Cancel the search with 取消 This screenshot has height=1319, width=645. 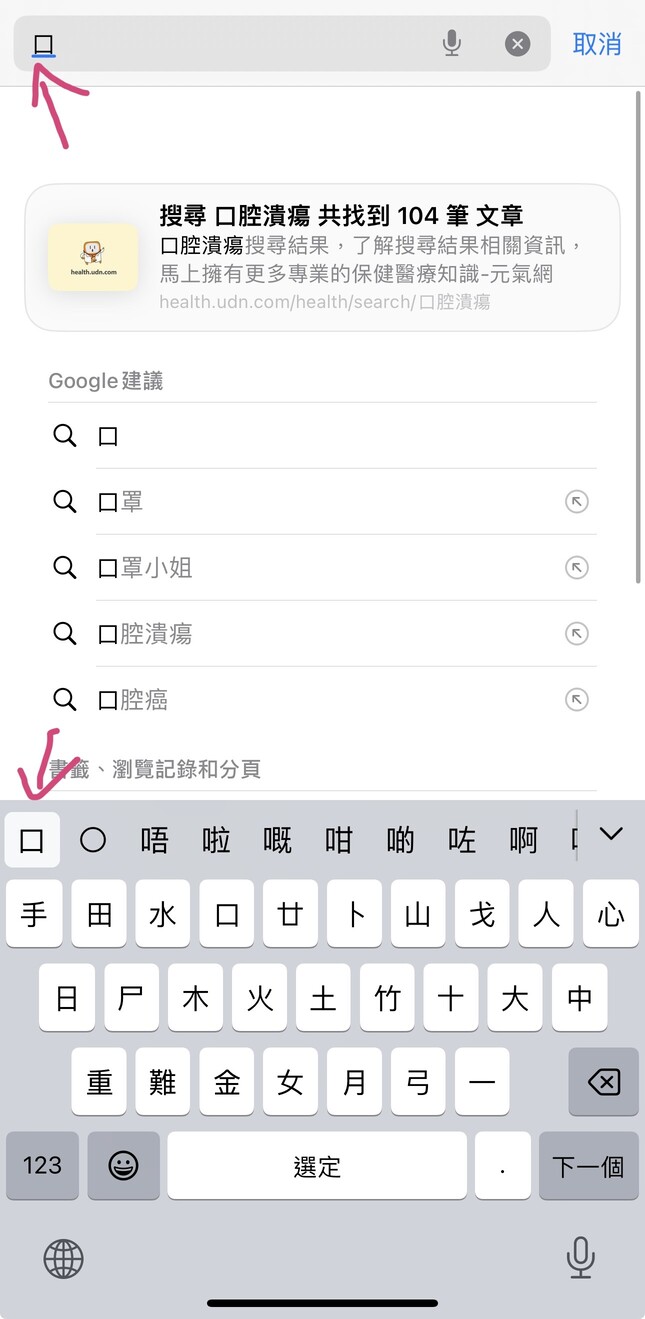[597, 44]
